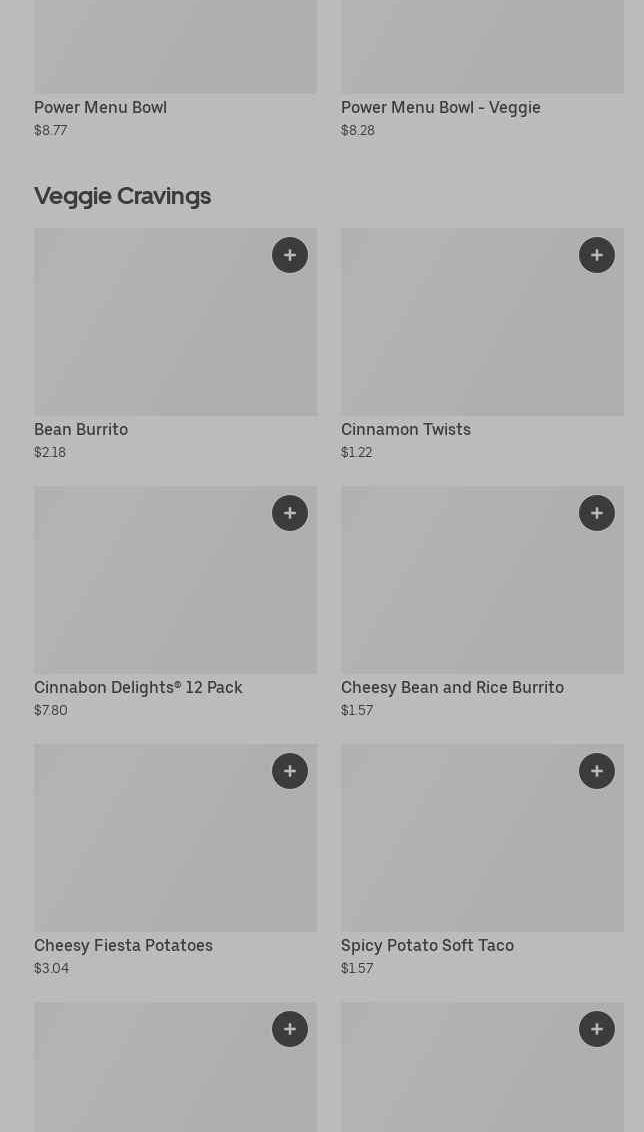View Bean Burrito details
The image size is (644, 1132).
click(x=175, y=345)
